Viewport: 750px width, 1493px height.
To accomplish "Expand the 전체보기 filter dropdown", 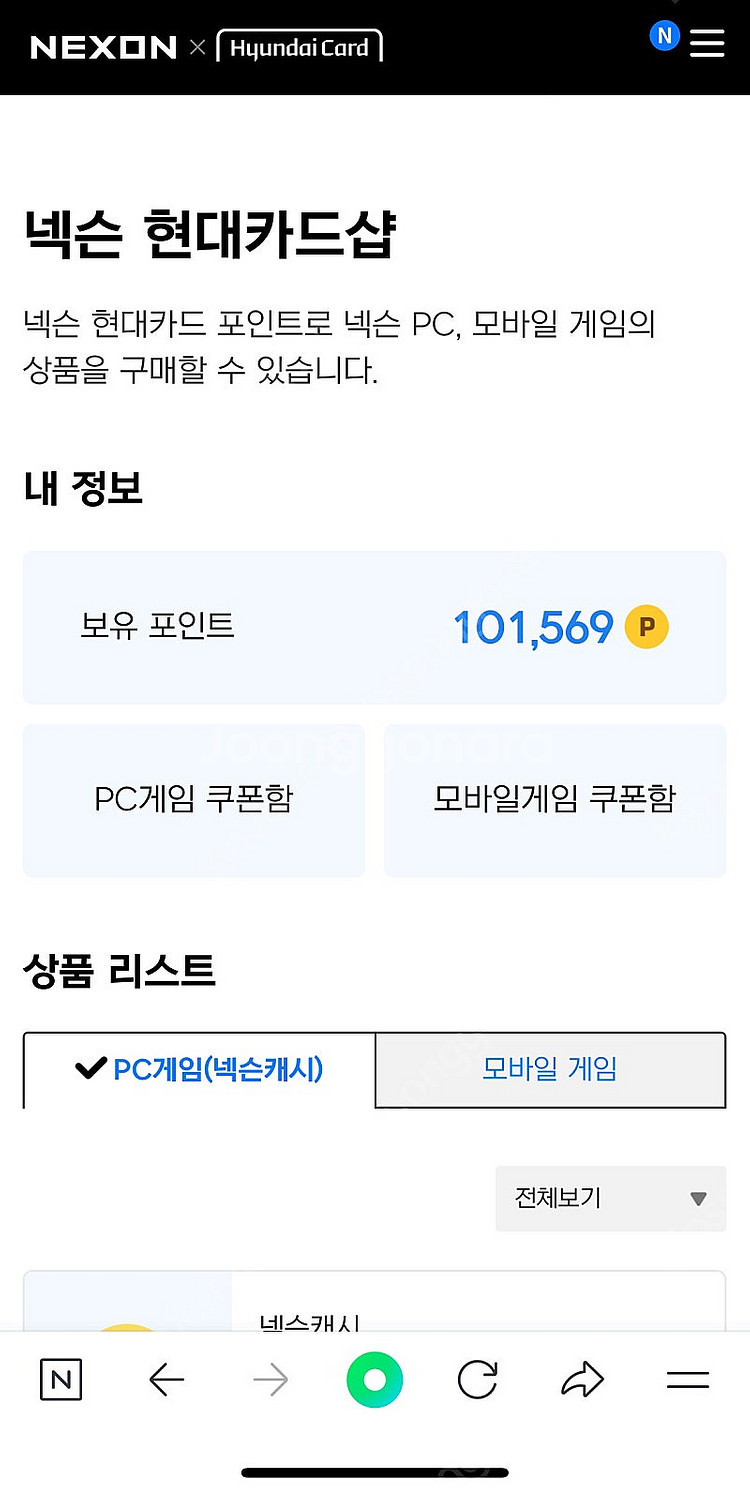I will click(610, 1198).
